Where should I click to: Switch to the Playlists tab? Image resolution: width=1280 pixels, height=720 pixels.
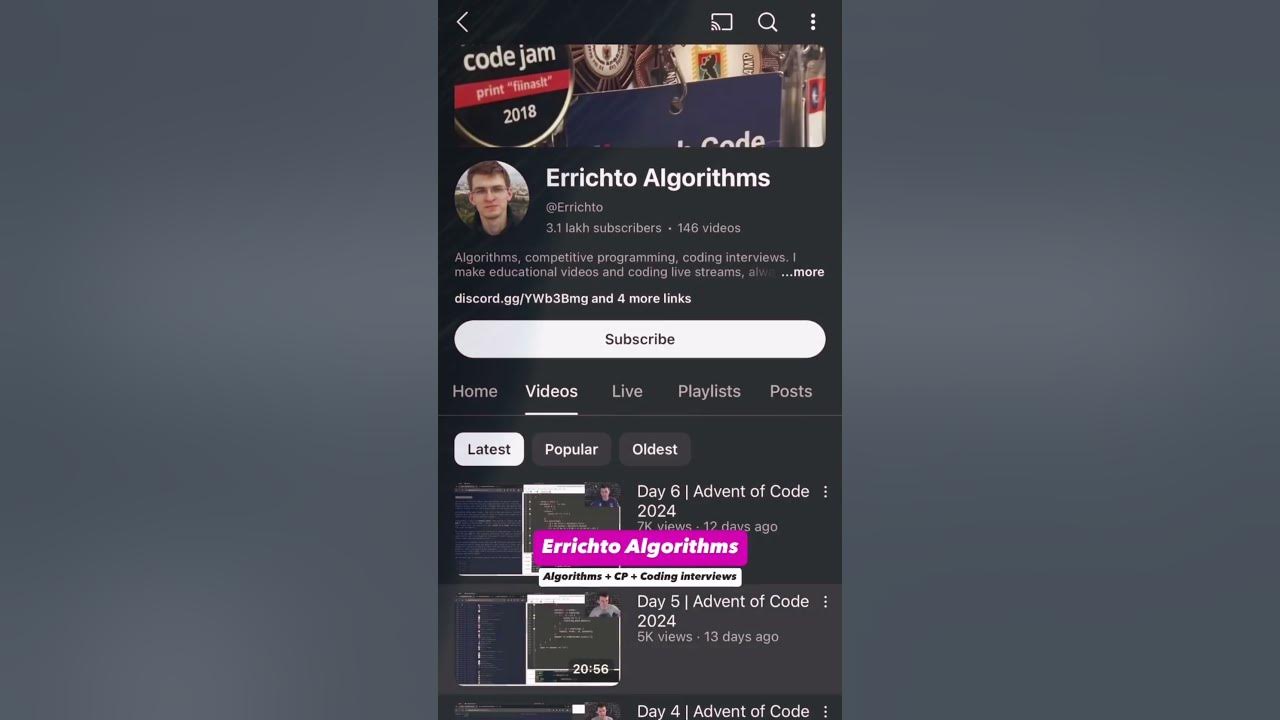pos(709,391)
